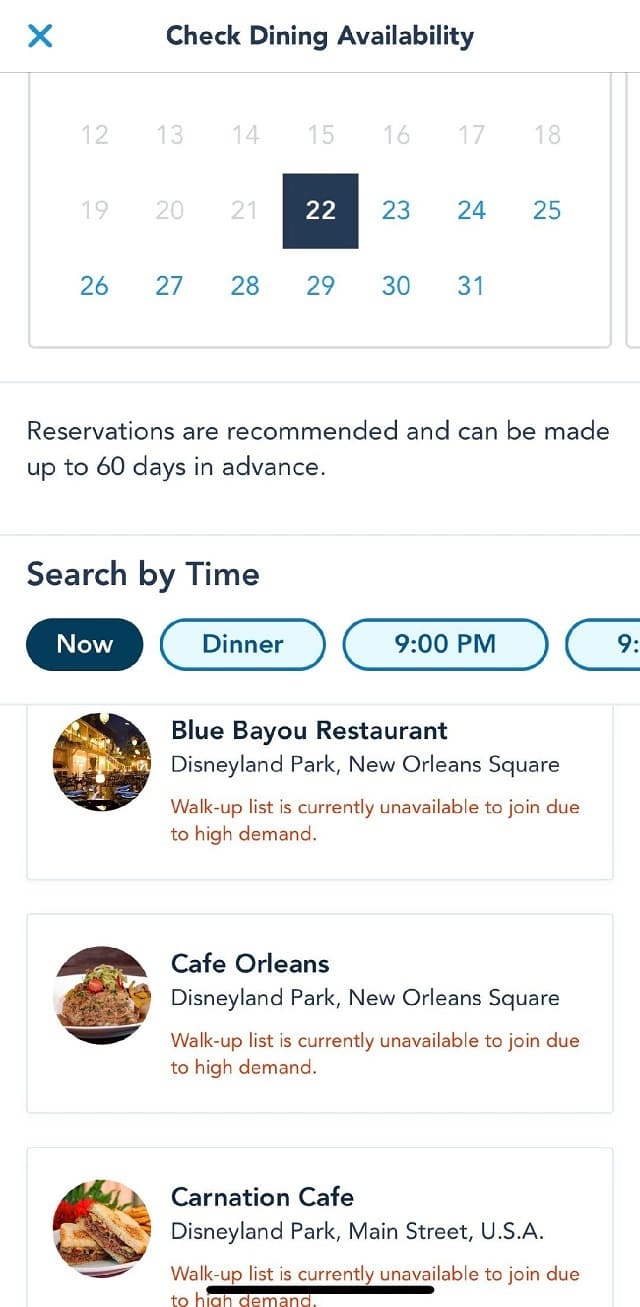The height and width of the screenshot is (1307, 640).
Task: Open the Blue Bayou Restaurant card
Action: point(320,792)
